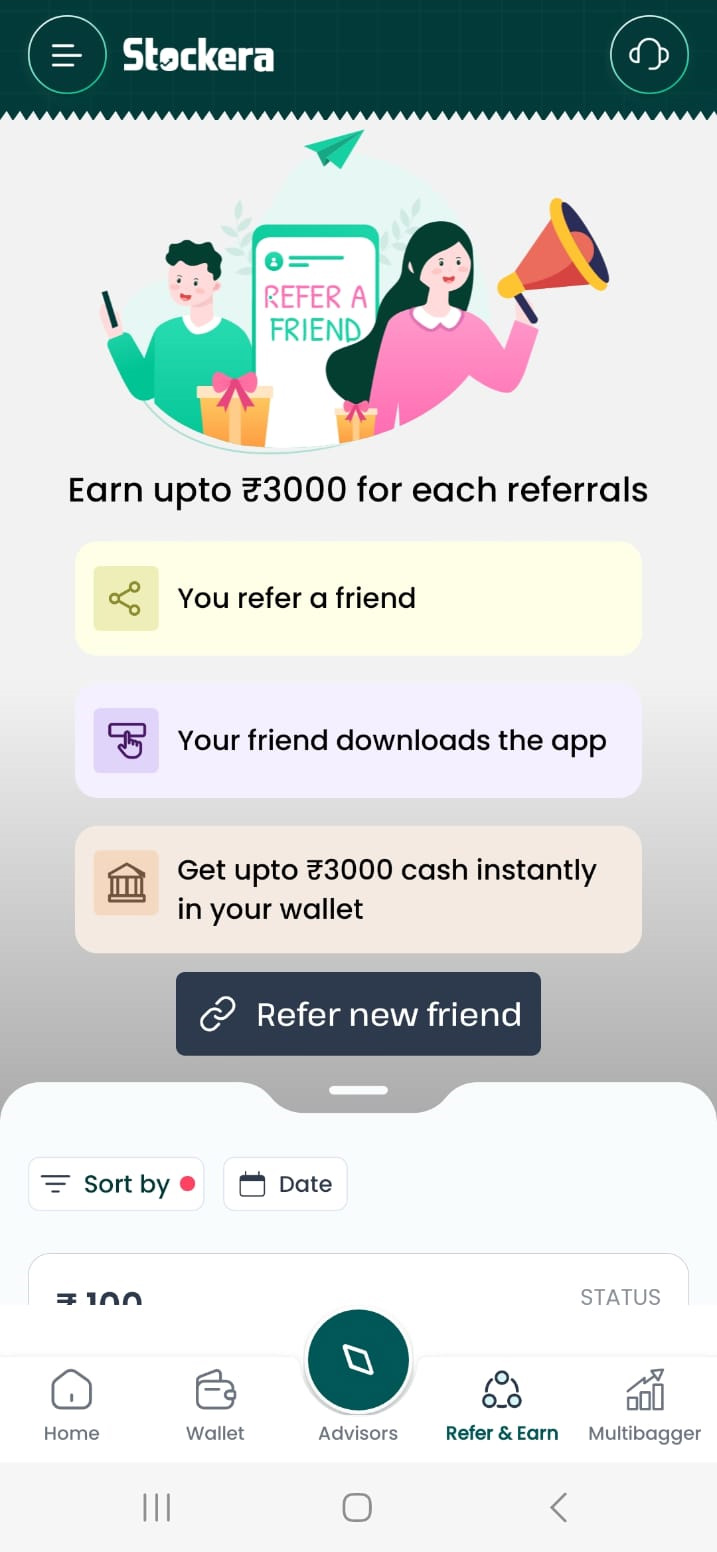The width and height of the screenshot is (717, 1552).
Task: Open recent apps from navigation bar
Action: click(157, 1507)
